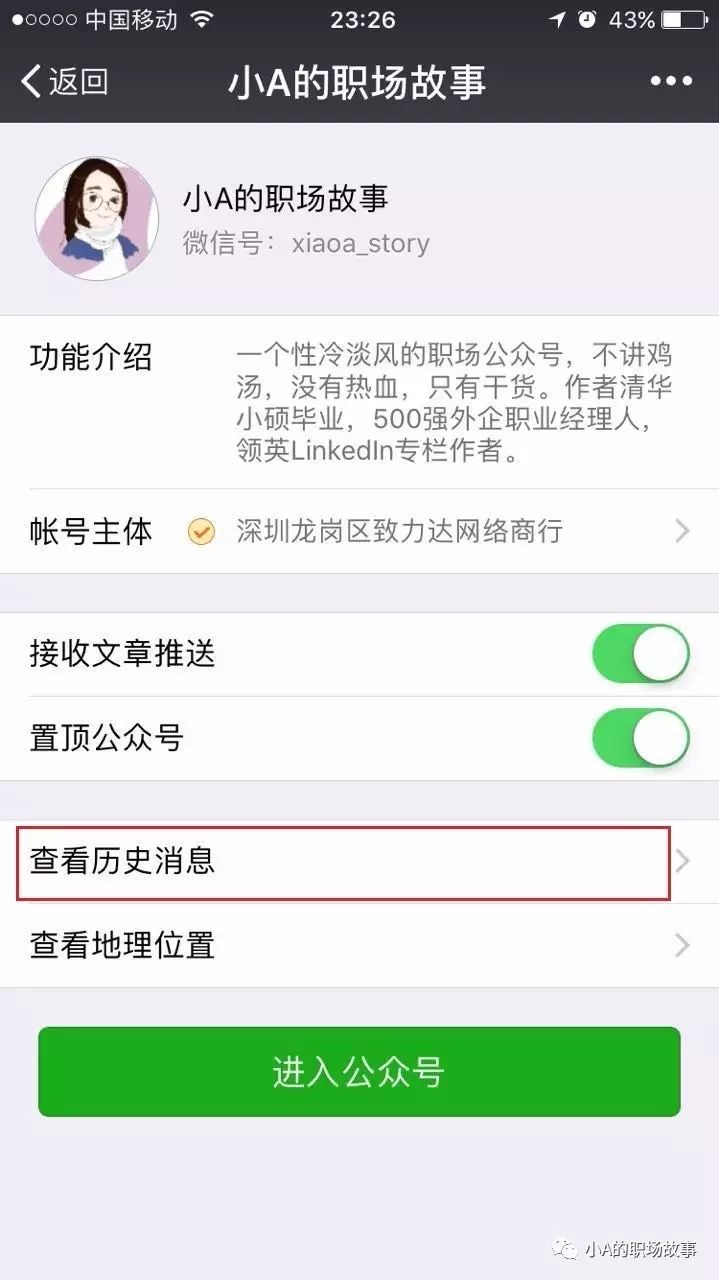Tap the green 进入公众号 button
Image resolution: width=719 pixels, height=1280 pixels.
[x=359, y=1072]
